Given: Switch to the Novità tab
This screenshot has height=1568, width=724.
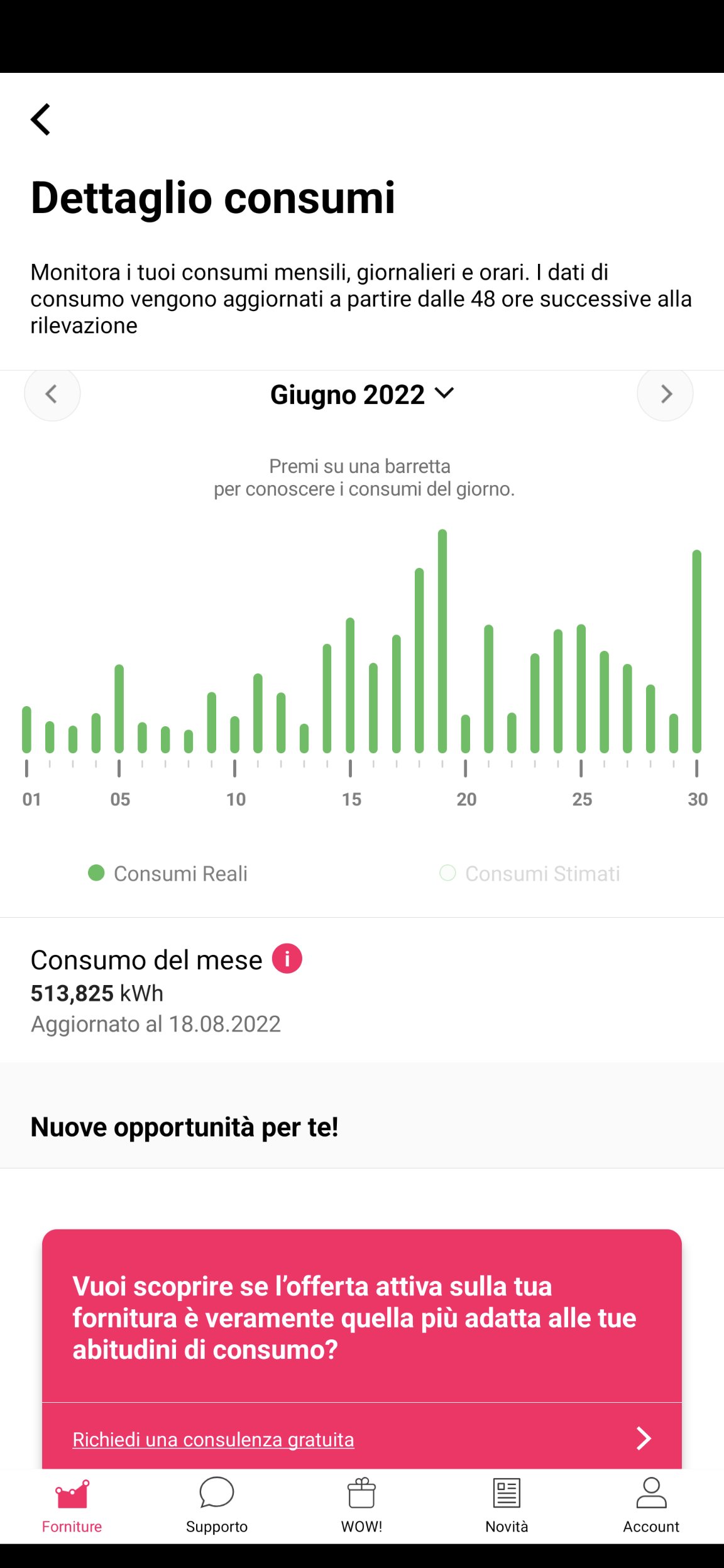Looking at the screenshot, I should (507, 1506).
